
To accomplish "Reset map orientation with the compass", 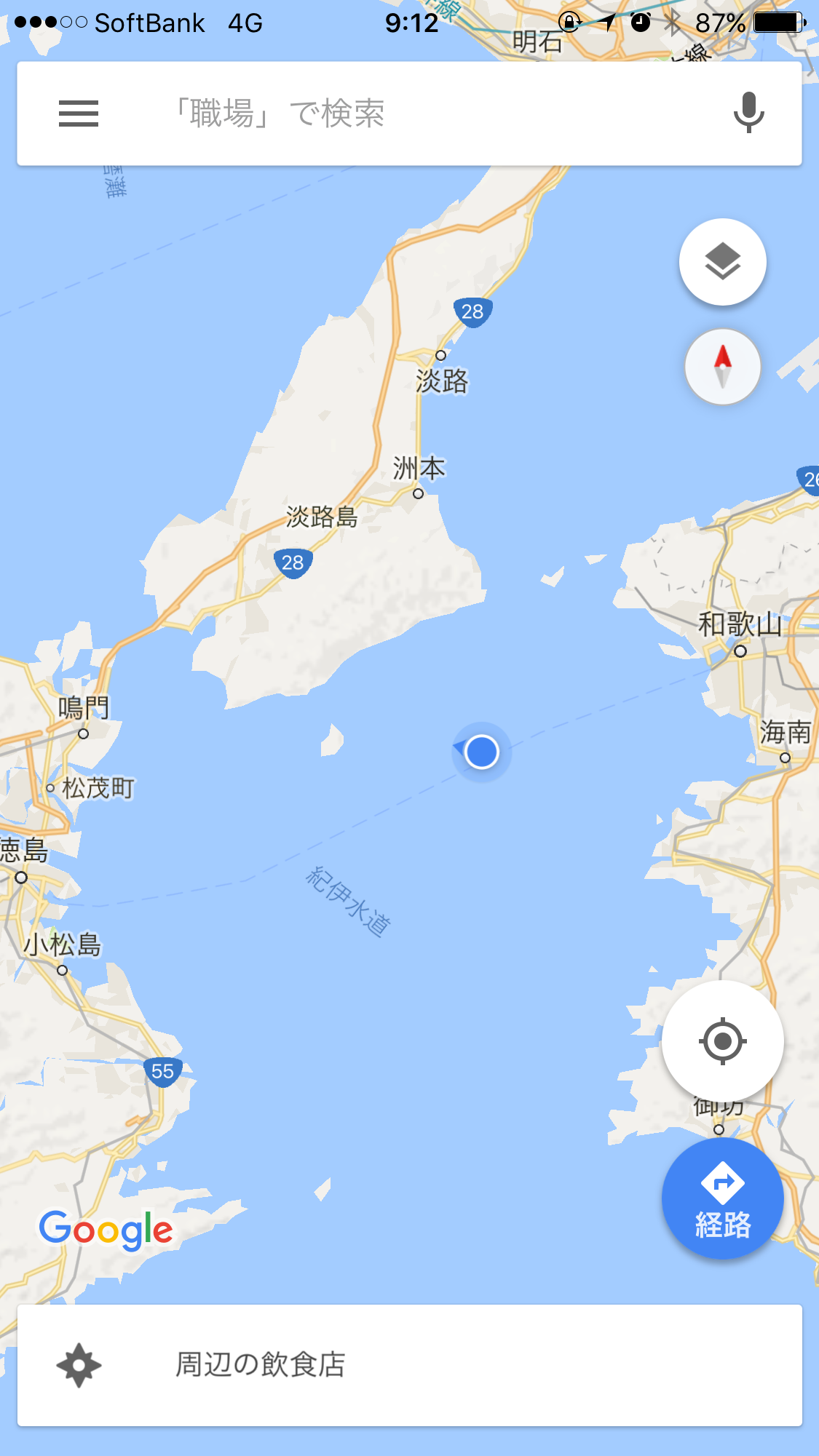I will point(722,367).
